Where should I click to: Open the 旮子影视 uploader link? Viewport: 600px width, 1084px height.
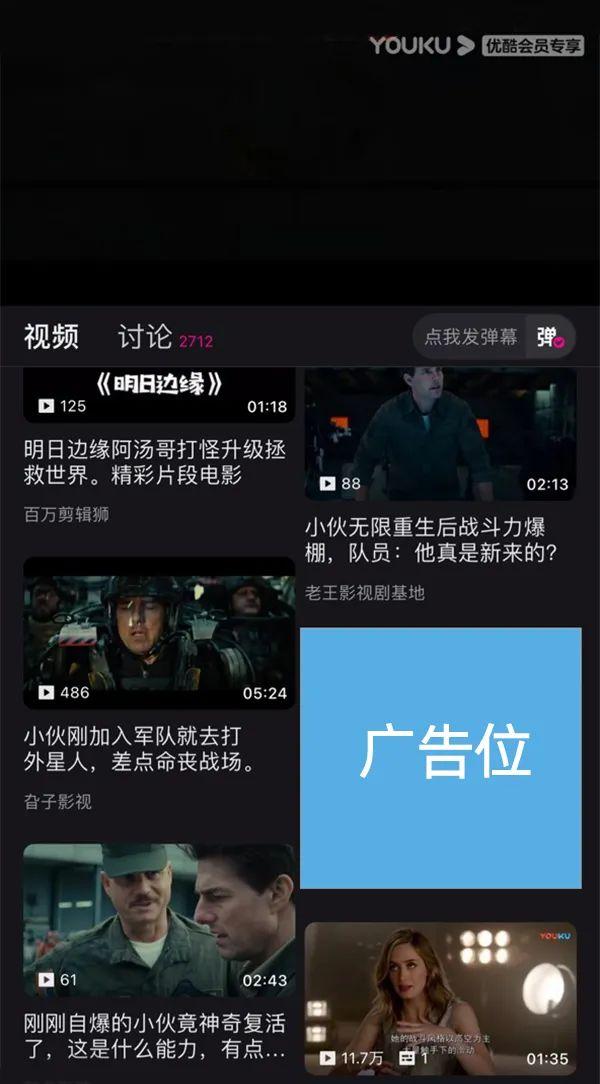point(58,802)
